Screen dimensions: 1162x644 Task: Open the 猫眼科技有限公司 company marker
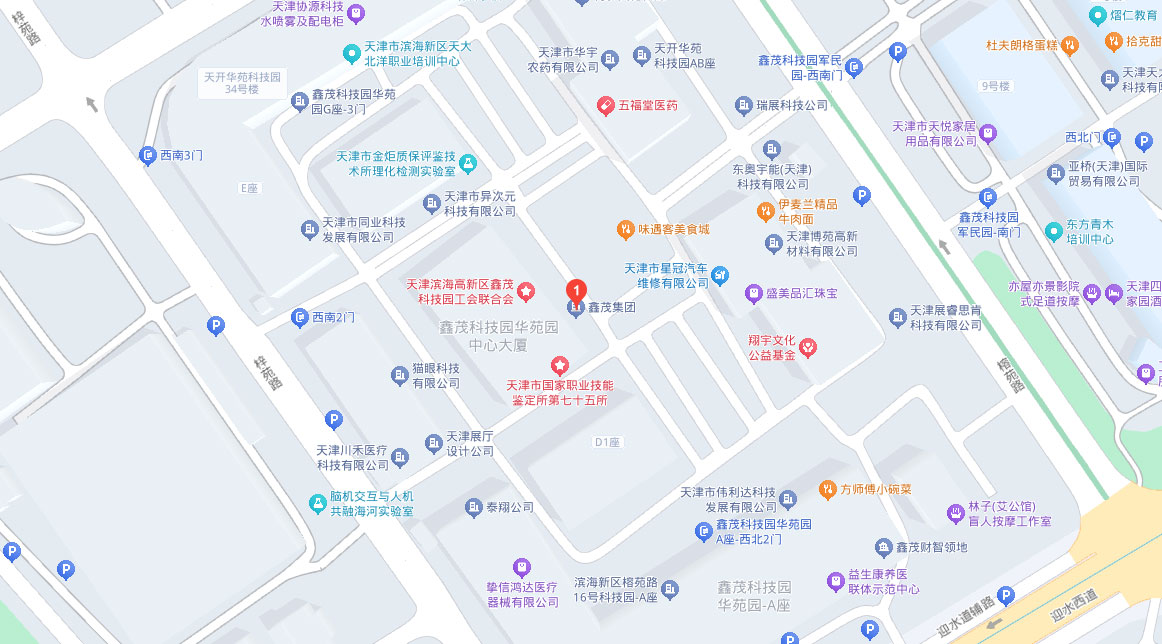(x=399, y=375)
